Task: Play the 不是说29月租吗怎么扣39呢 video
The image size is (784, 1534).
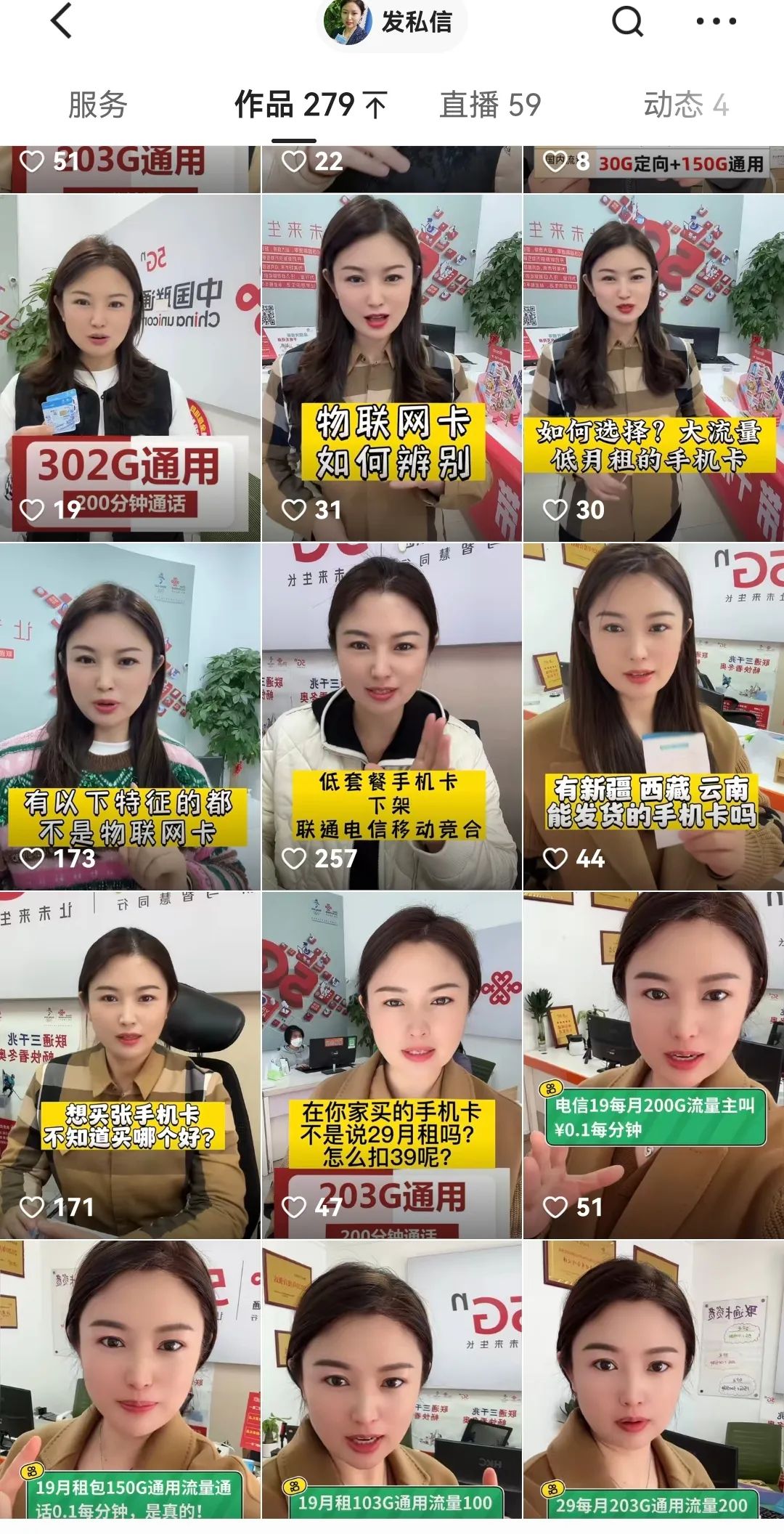Action: 391,1065
